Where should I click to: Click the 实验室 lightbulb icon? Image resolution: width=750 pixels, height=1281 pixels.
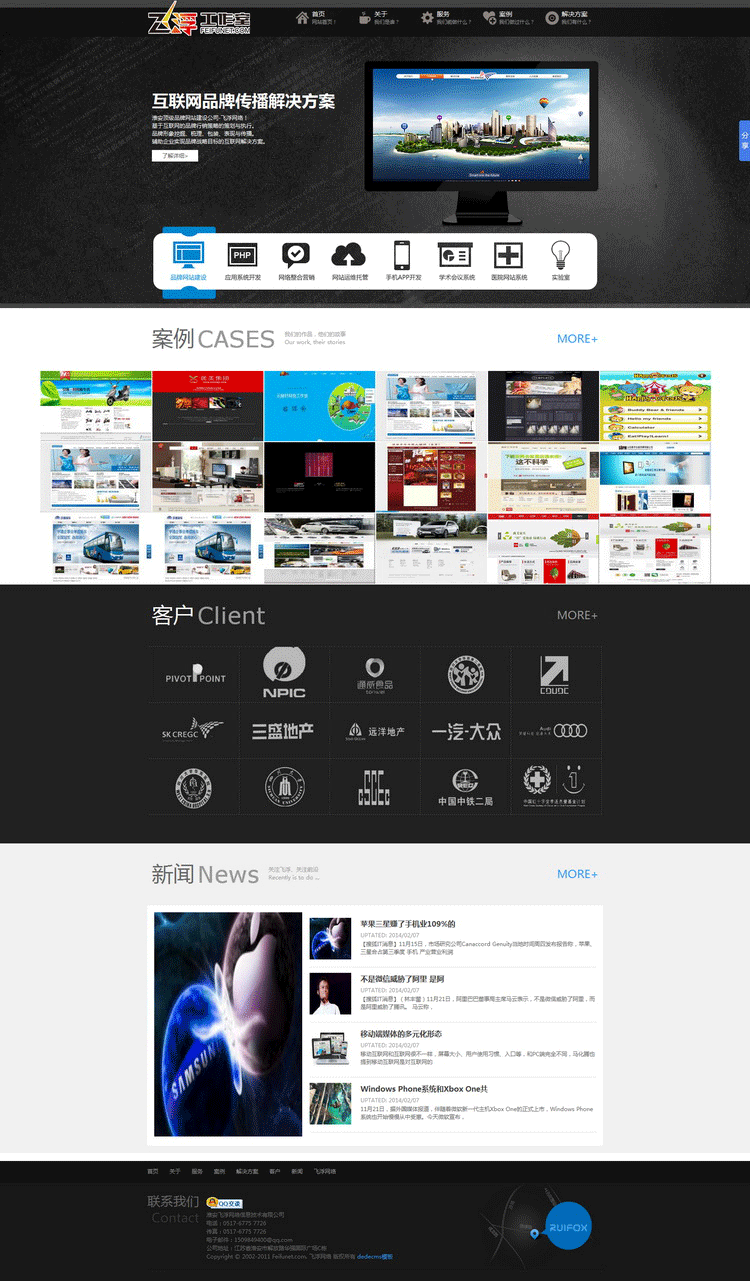560,252
